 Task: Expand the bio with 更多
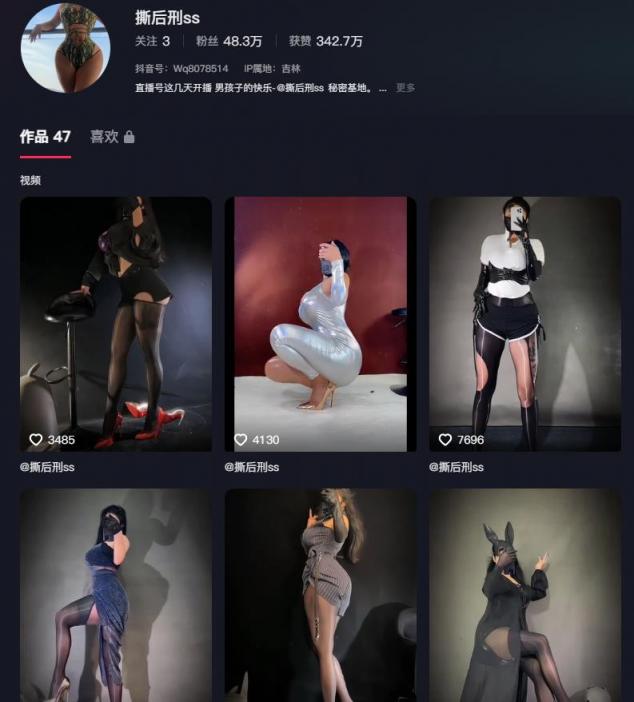coord(405,88)
